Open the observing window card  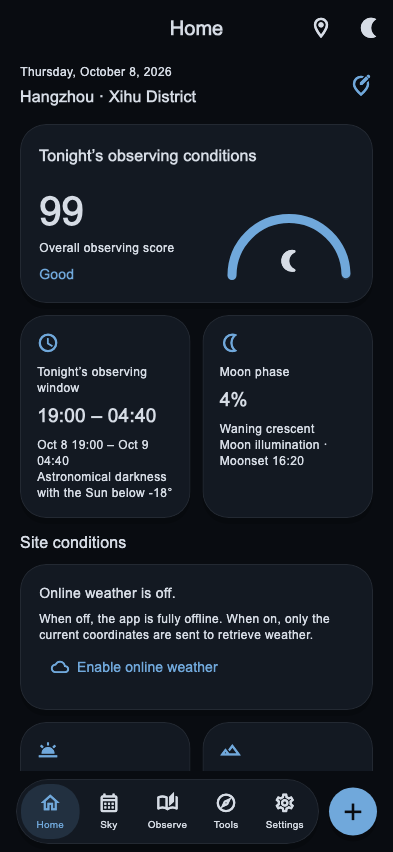pos(105,416)
